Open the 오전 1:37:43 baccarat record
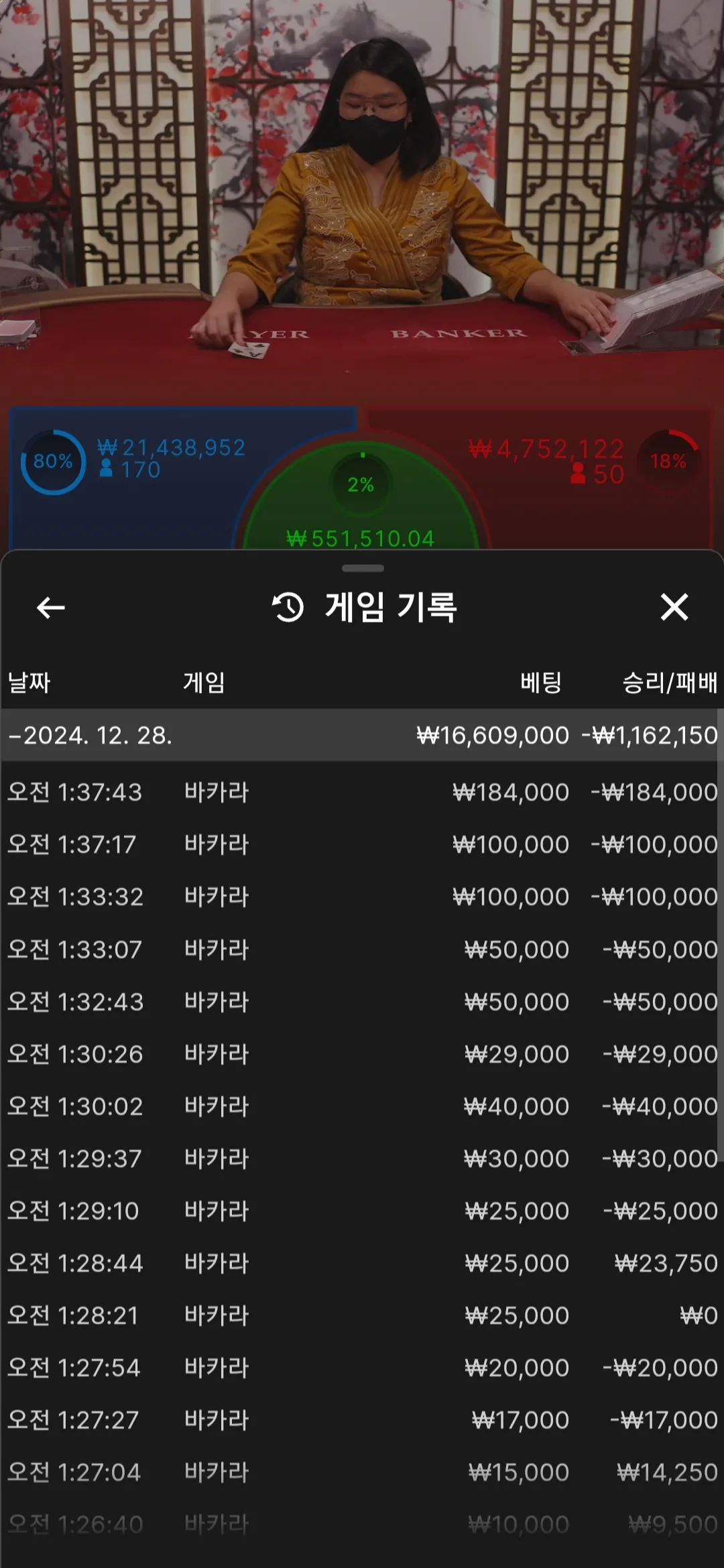 tap(362, 792)
